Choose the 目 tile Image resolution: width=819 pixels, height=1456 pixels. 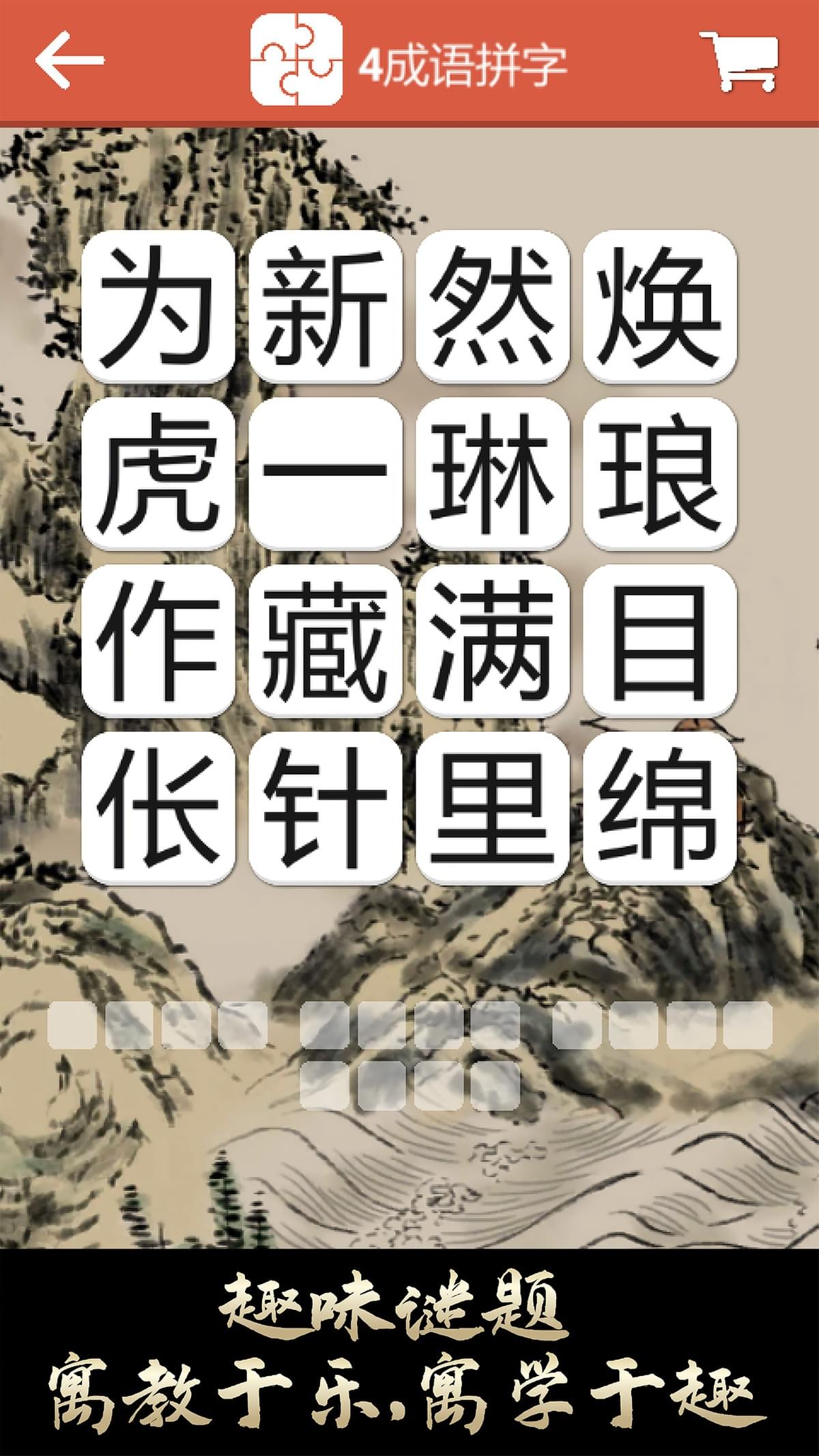[x=660, y=641]
